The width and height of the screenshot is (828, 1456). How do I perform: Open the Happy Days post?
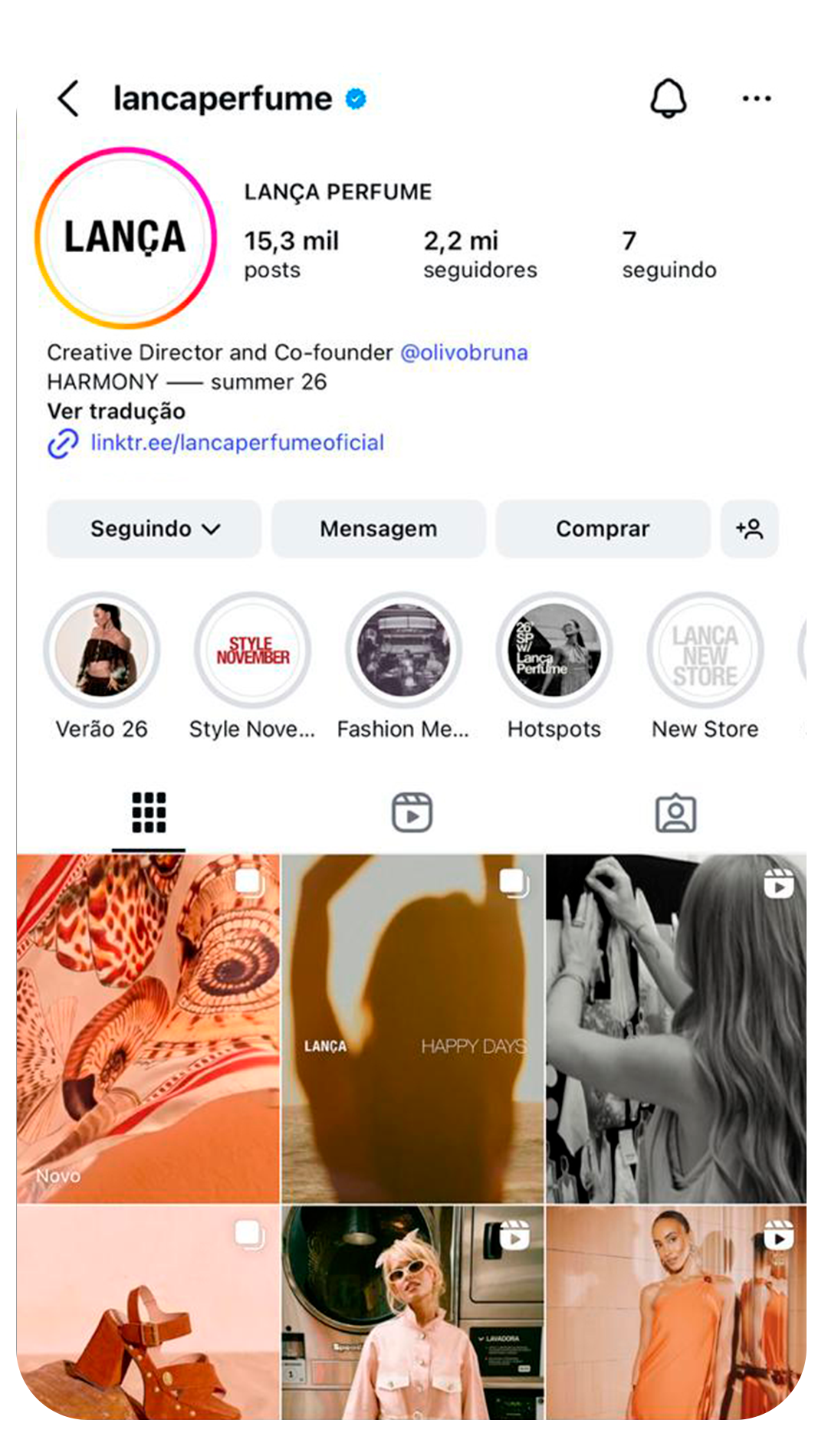click(x=412, y=1028)
